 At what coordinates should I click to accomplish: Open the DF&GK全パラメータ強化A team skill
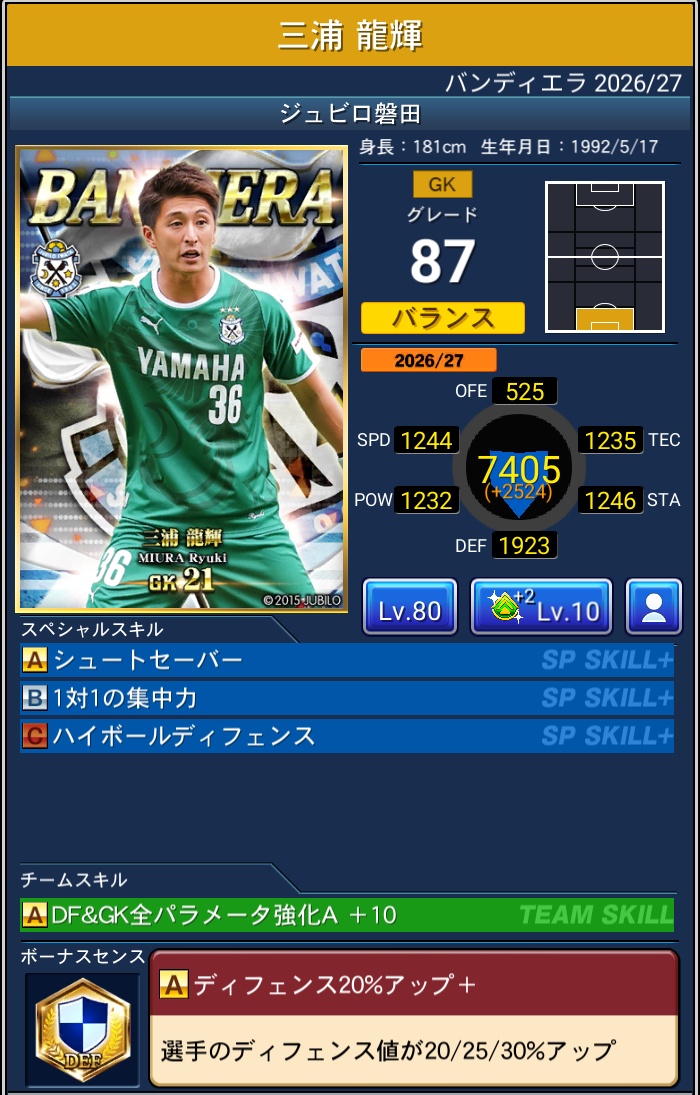[347, 915]
